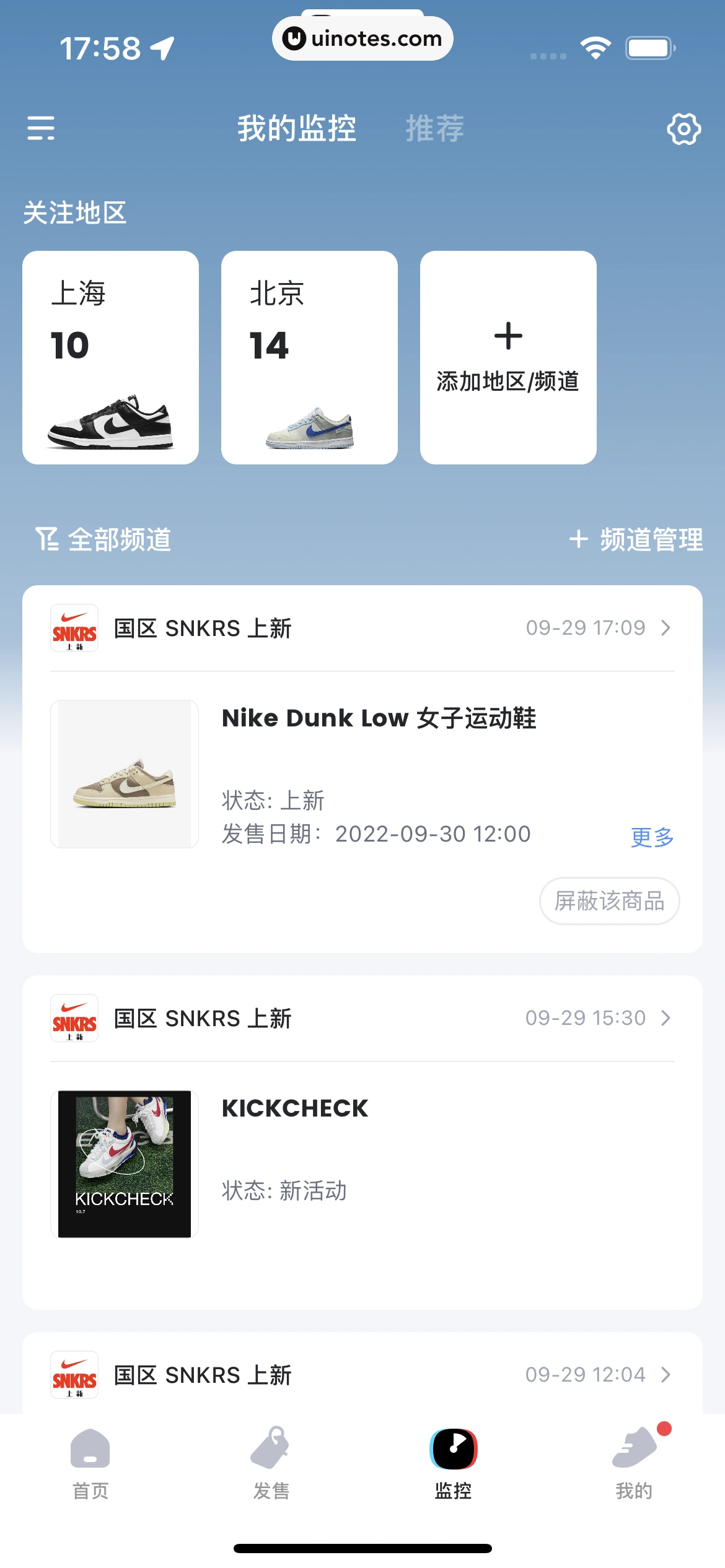View the Nike Dunk Low 女子运动鞋 item

[x=378, y=718]
